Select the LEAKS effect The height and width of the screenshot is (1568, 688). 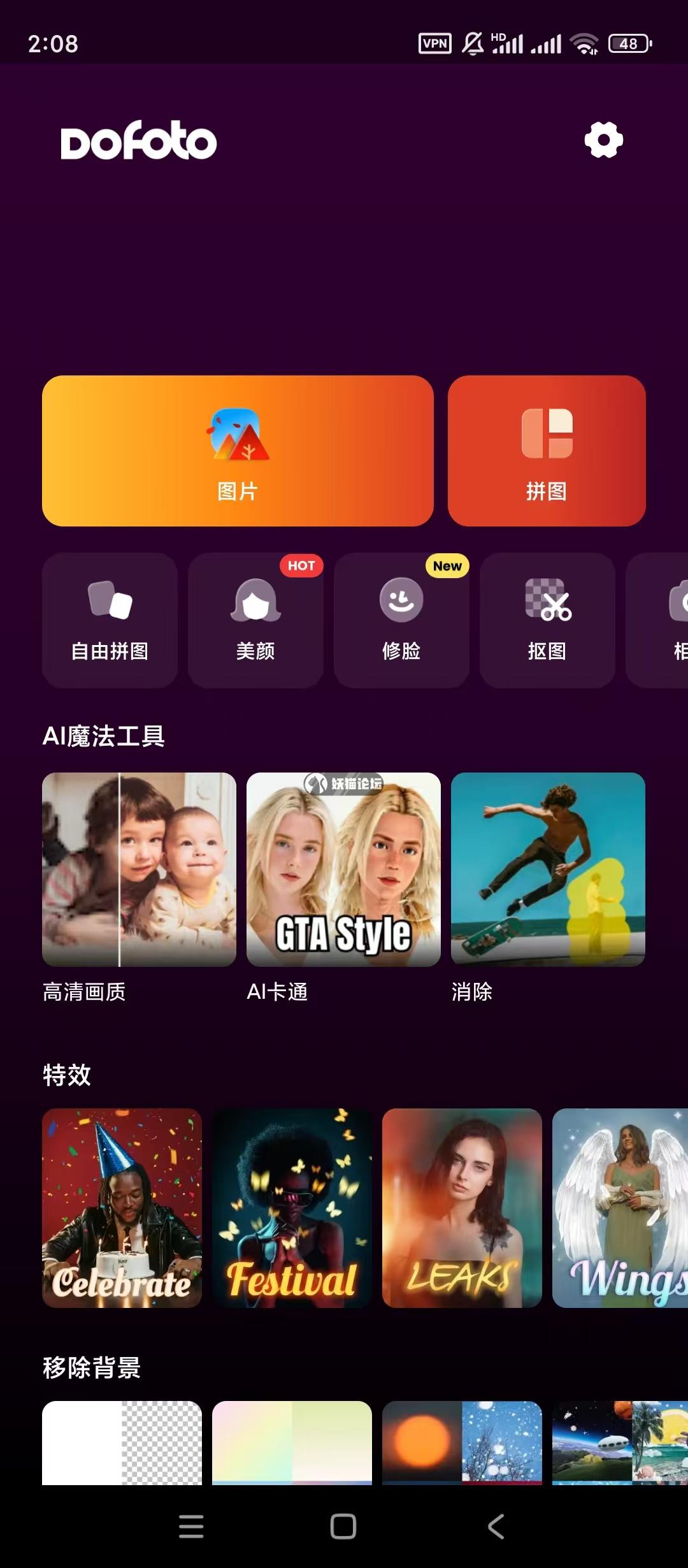tap(462, 1208)
